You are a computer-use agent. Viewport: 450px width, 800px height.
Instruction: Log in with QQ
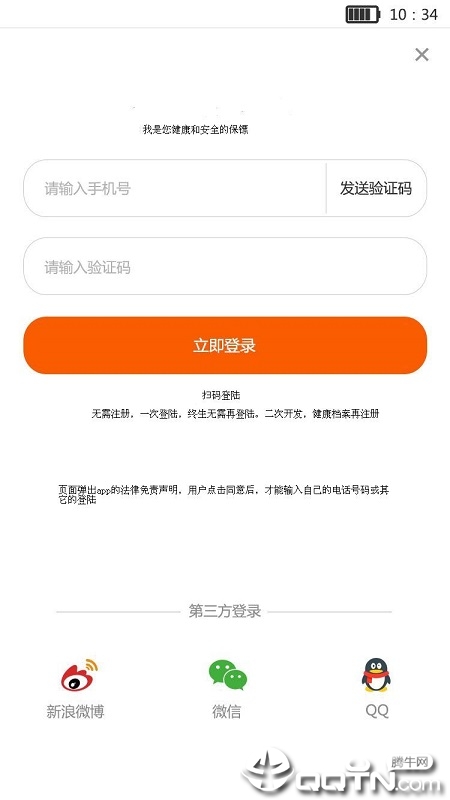click(x=377, y=688)
